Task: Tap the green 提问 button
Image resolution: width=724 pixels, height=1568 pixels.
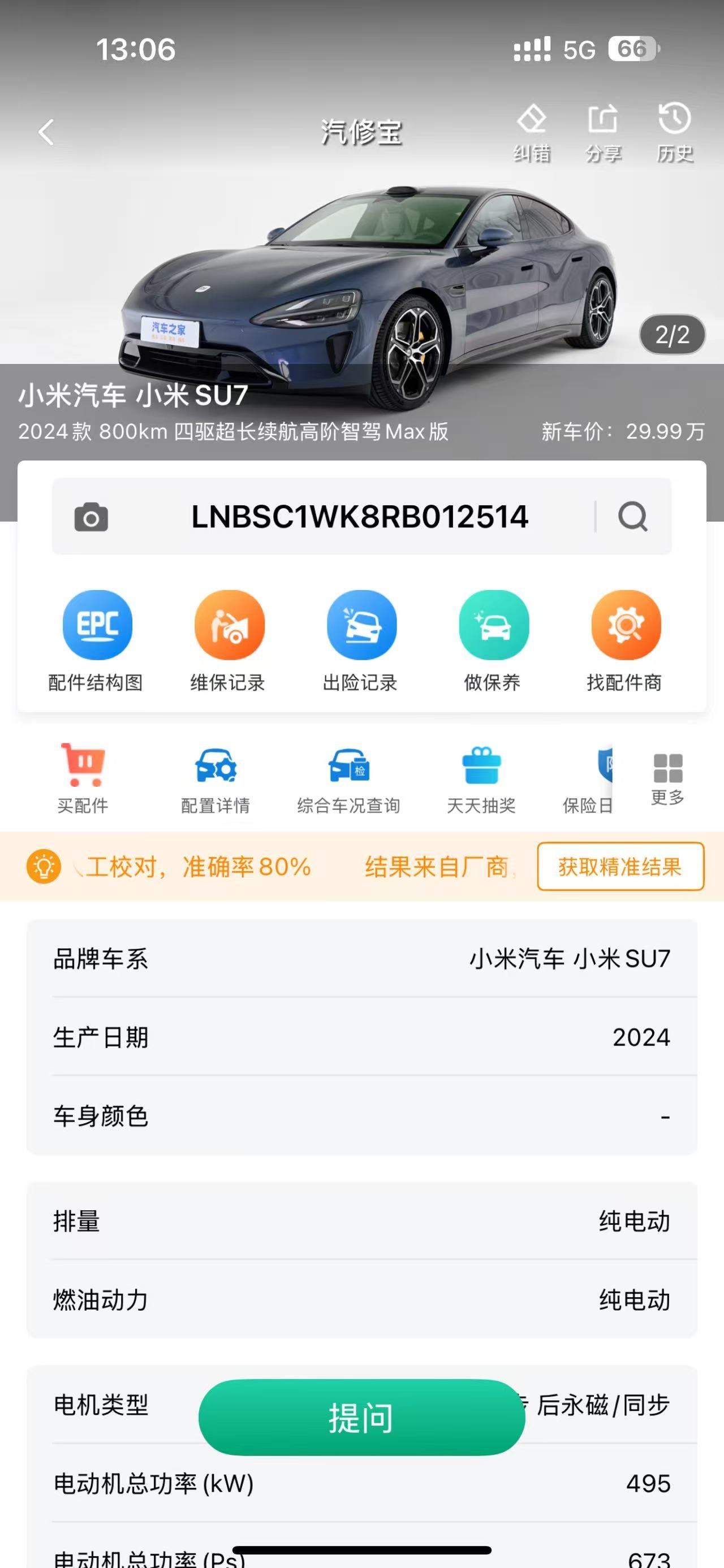Action: (361, 1418)
